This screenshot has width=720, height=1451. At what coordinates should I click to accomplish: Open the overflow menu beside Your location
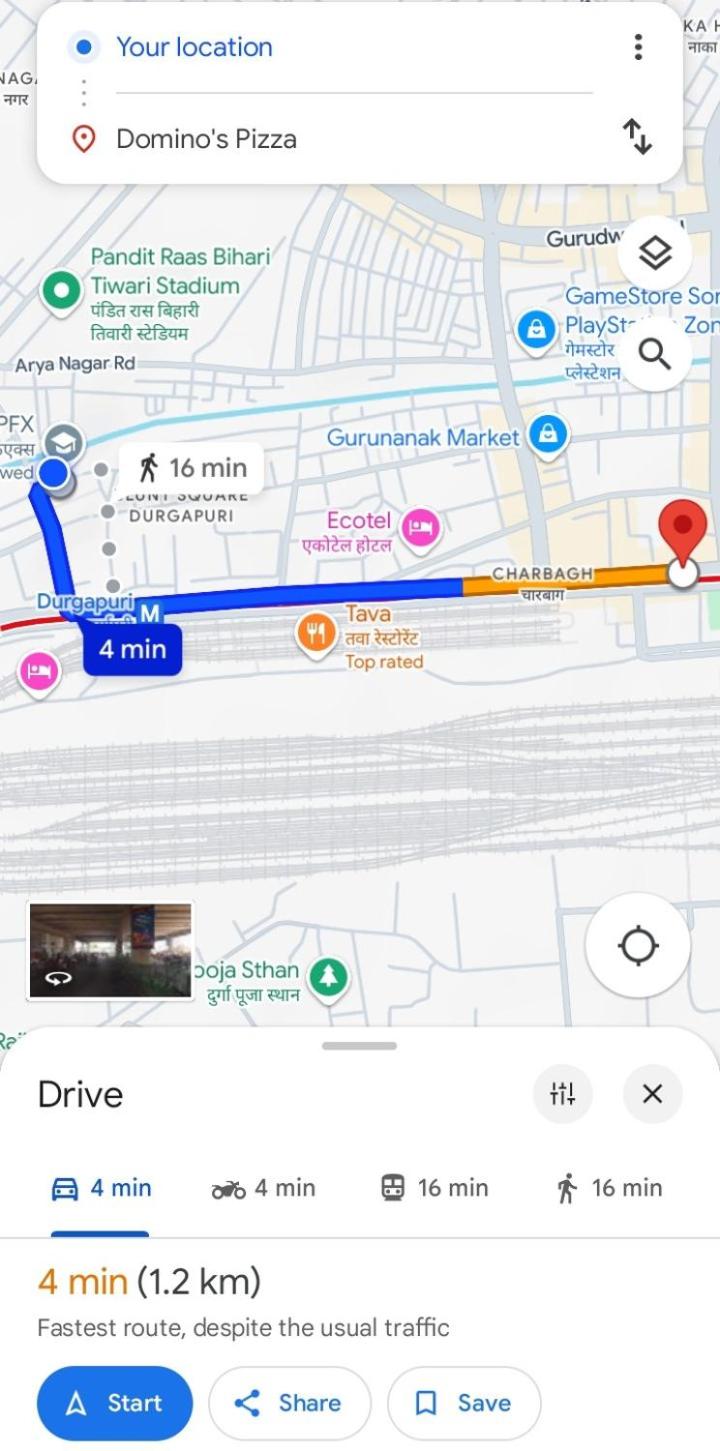point(638,47)
